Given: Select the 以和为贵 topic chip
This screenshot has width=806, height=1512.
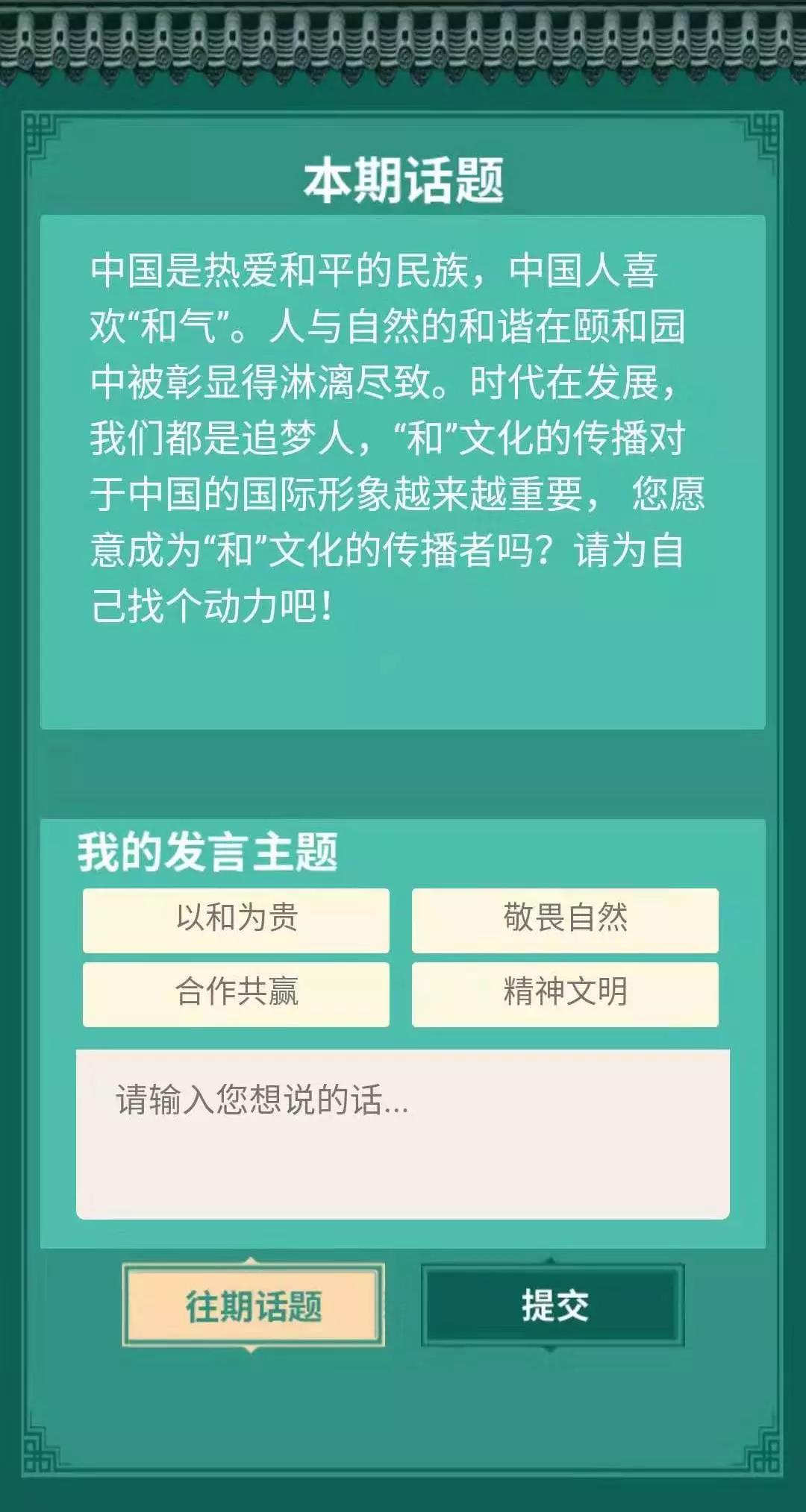Looking at the screenshot, I should 236,919.
